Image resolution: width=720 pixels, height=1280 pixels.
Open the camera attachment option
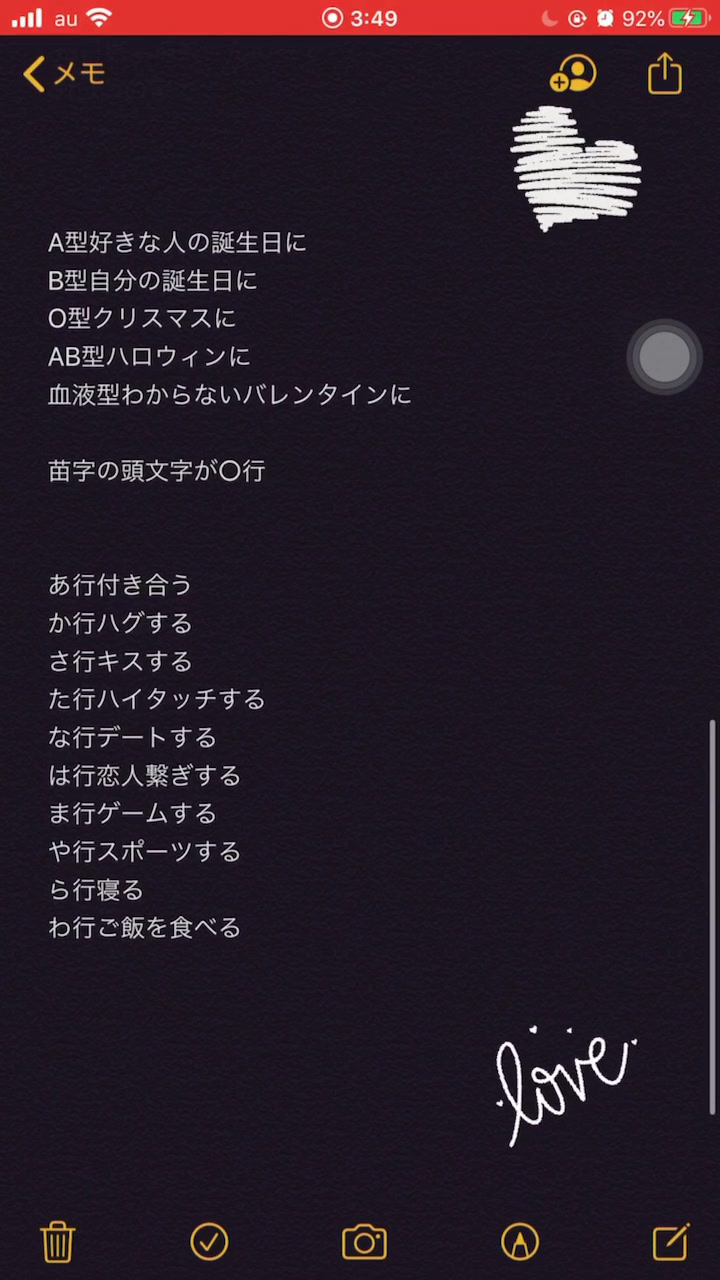pyautogui.click(x=364, y=1242)
